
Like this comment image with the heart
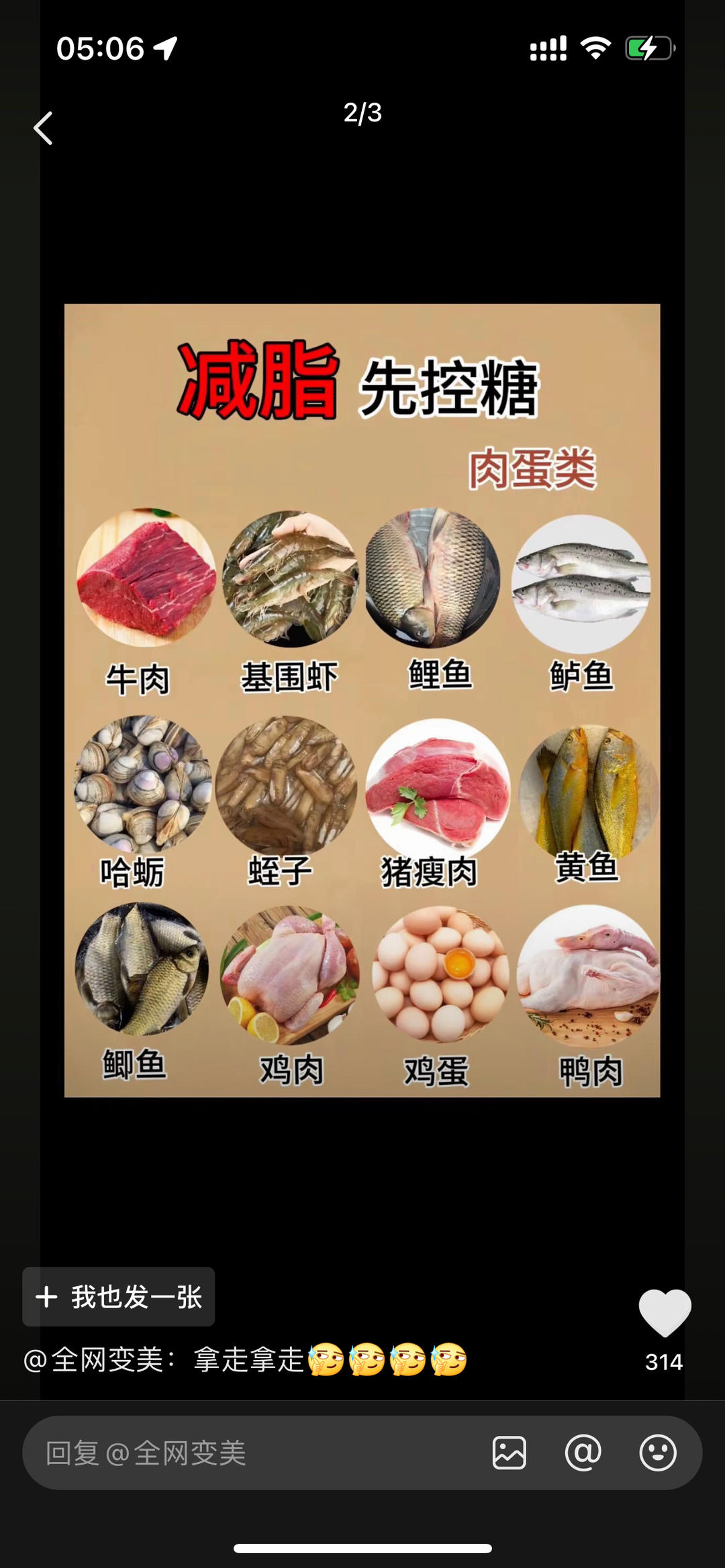coord(664,1313)
